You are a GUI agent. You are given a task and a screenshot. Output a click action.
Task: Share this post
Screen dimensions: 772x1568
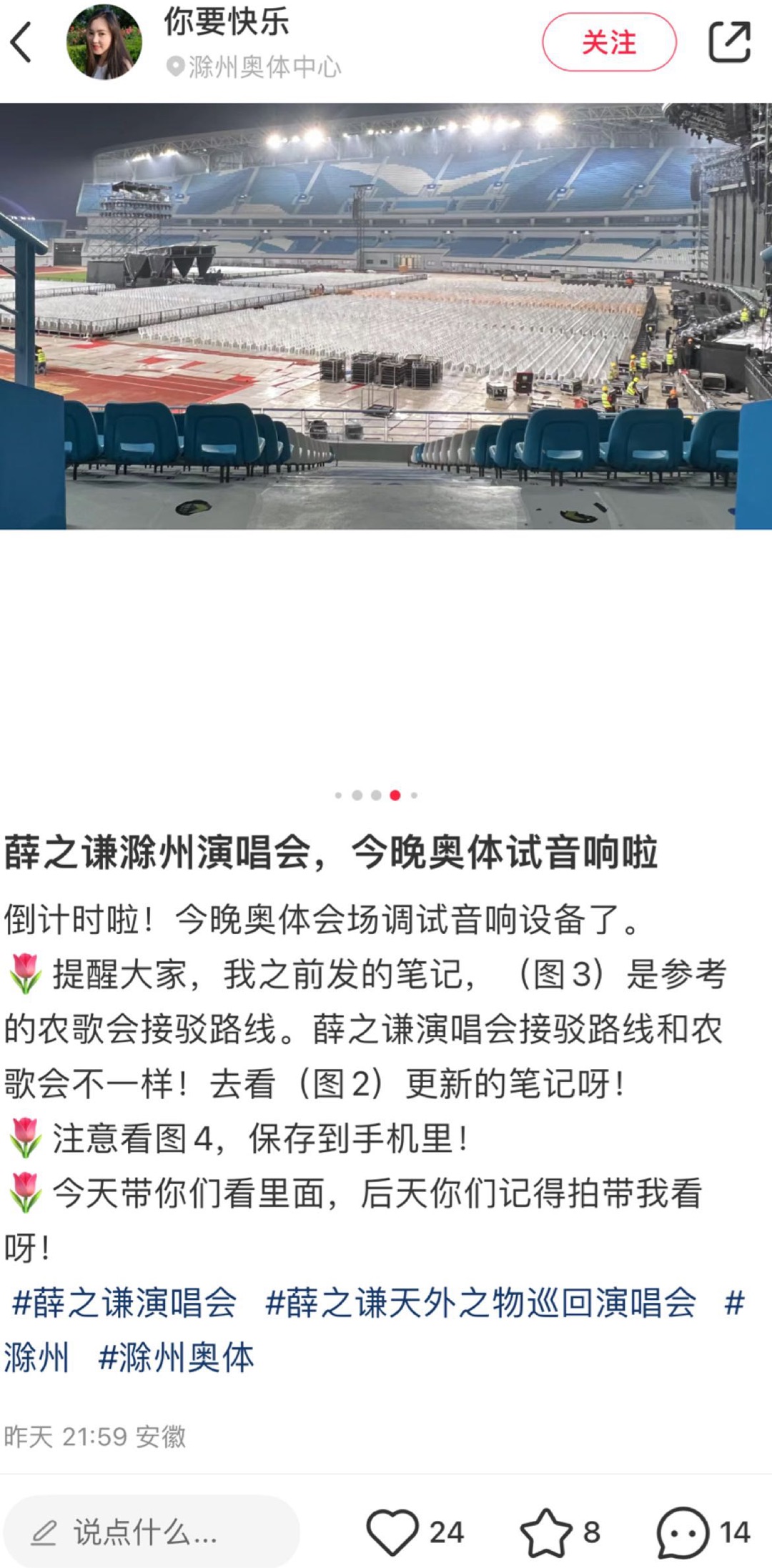click(729, 42)
